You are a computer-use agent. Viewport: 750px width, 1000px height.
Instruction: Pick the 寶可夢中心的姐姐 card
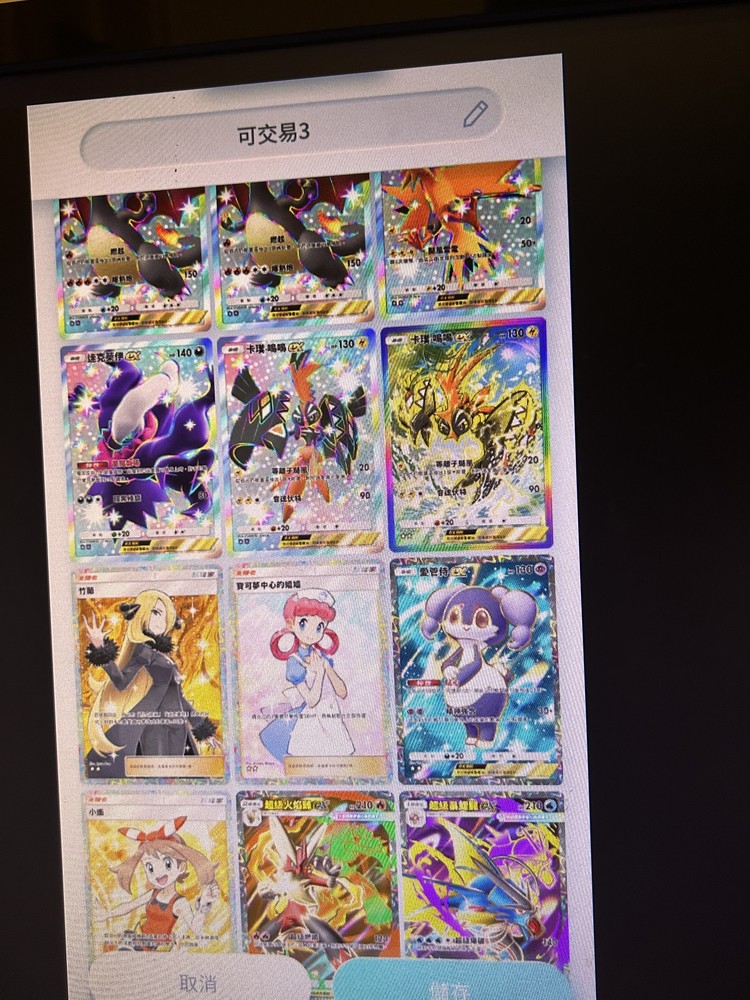pos(309,675)
